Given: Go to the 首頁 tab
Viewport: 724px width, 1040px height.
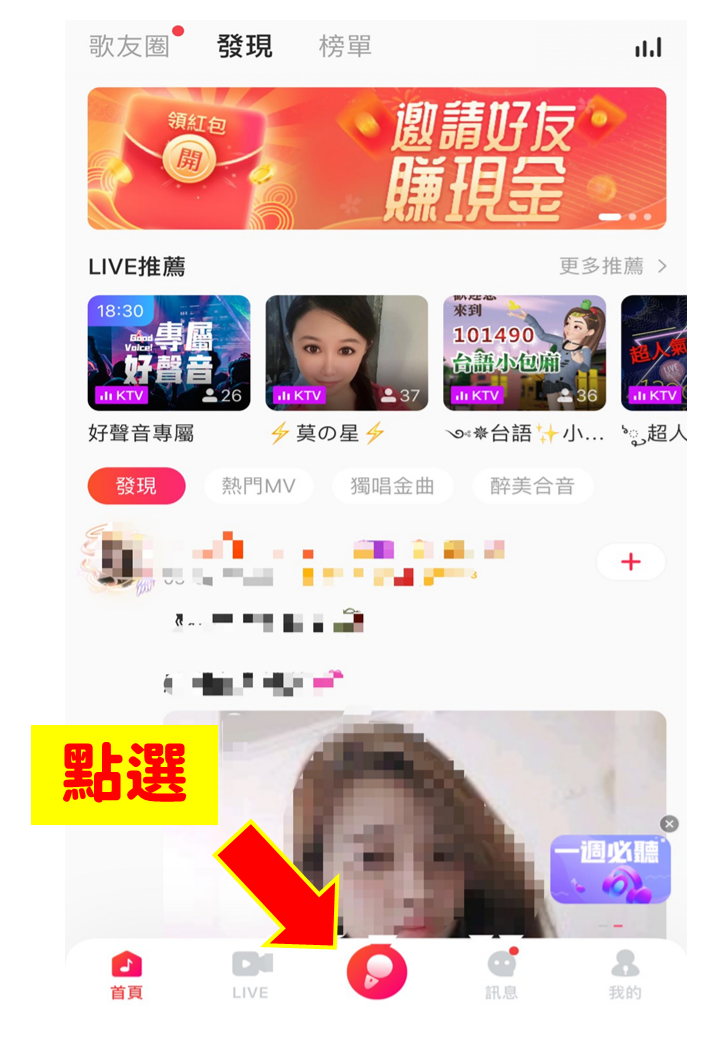Looking at the screenshot, I should tap(127, 975).
